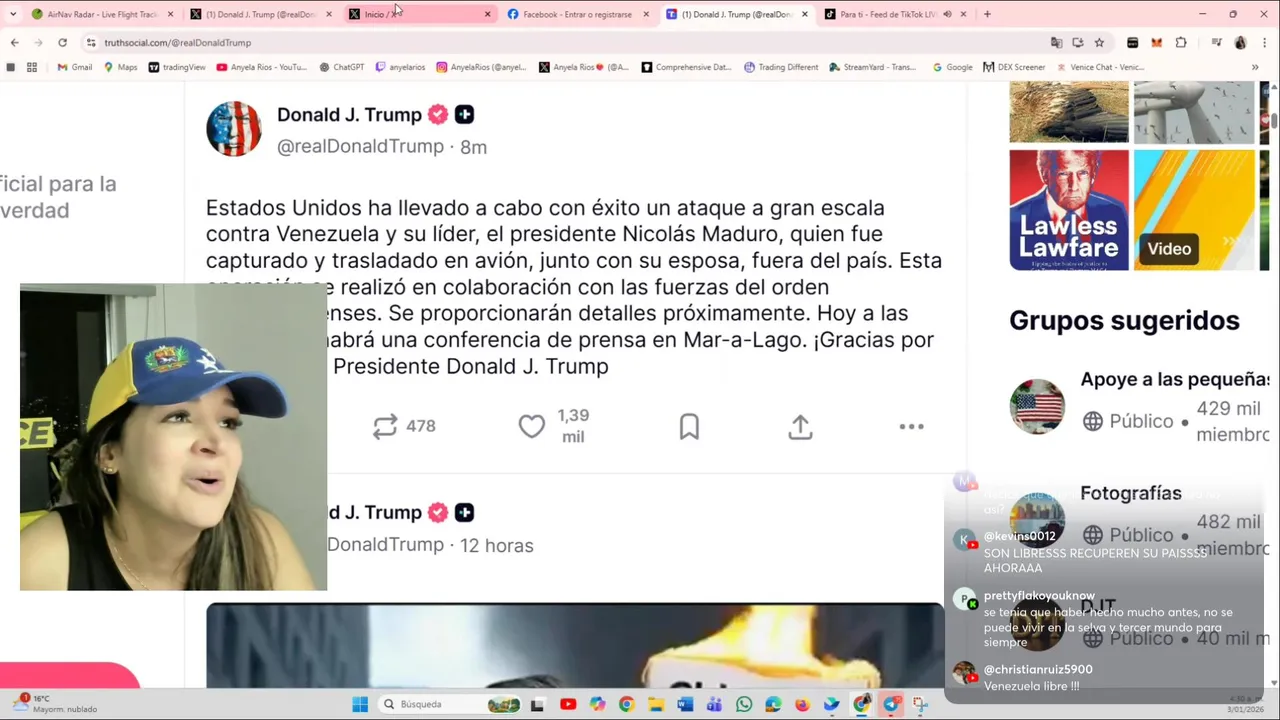Bookmark the Venezuela attack post
The width and height of the screenshot is (1280, 720).
(689, 427)
